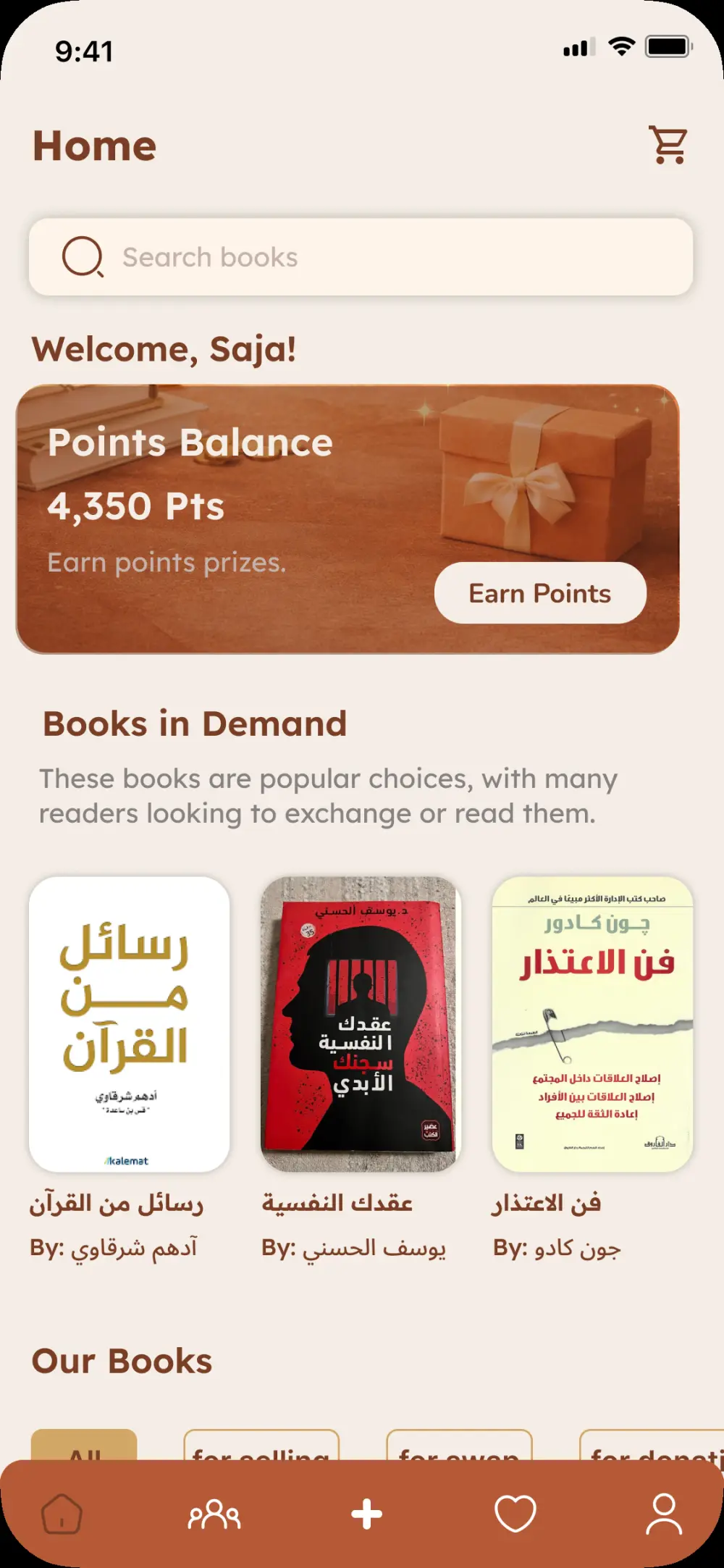Open the Wi-Fi status indicator
The height and width of the screenshot is (1568, 724).
[x=621, y=45]
